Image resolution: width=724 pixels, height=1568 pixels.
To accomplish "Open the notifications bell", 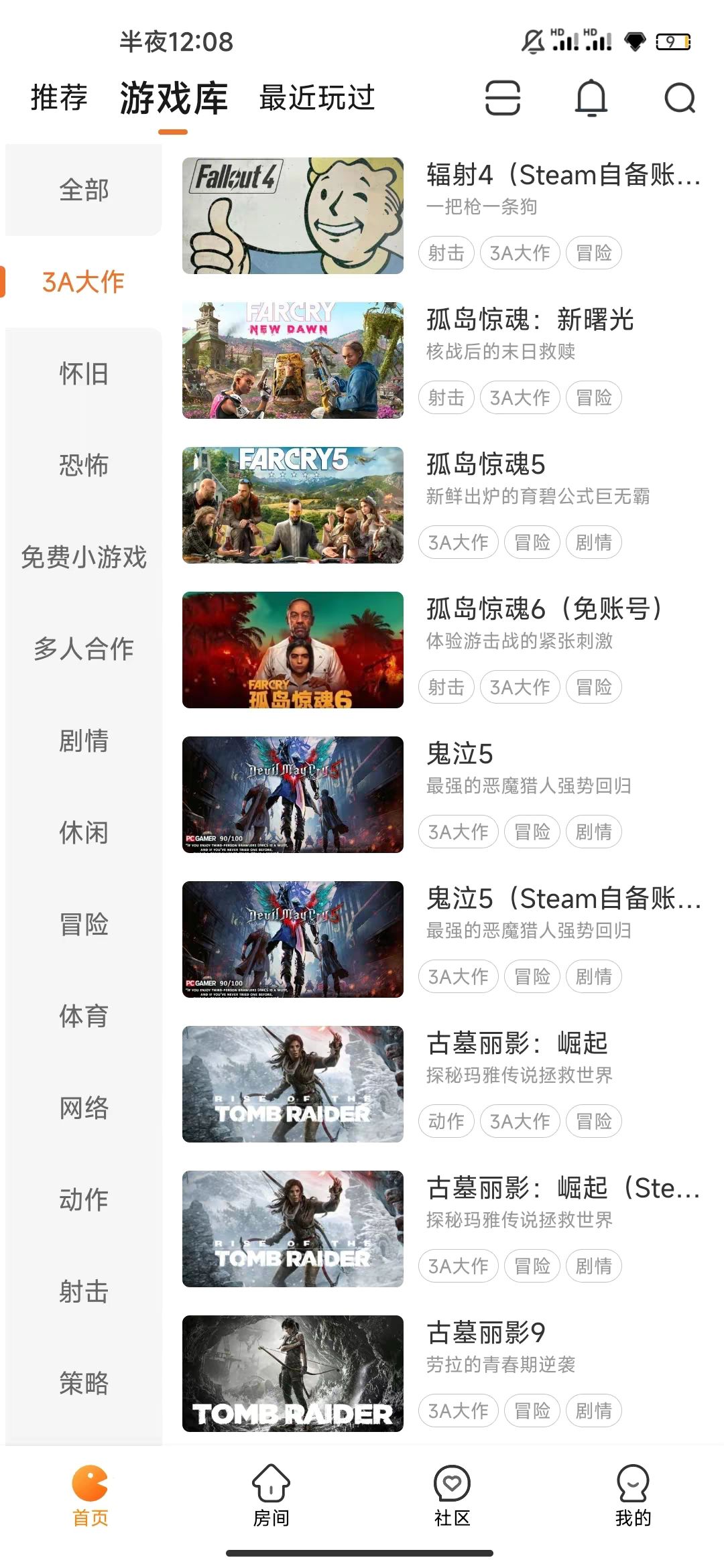I will pyautogui.click(x=591, y=99).
